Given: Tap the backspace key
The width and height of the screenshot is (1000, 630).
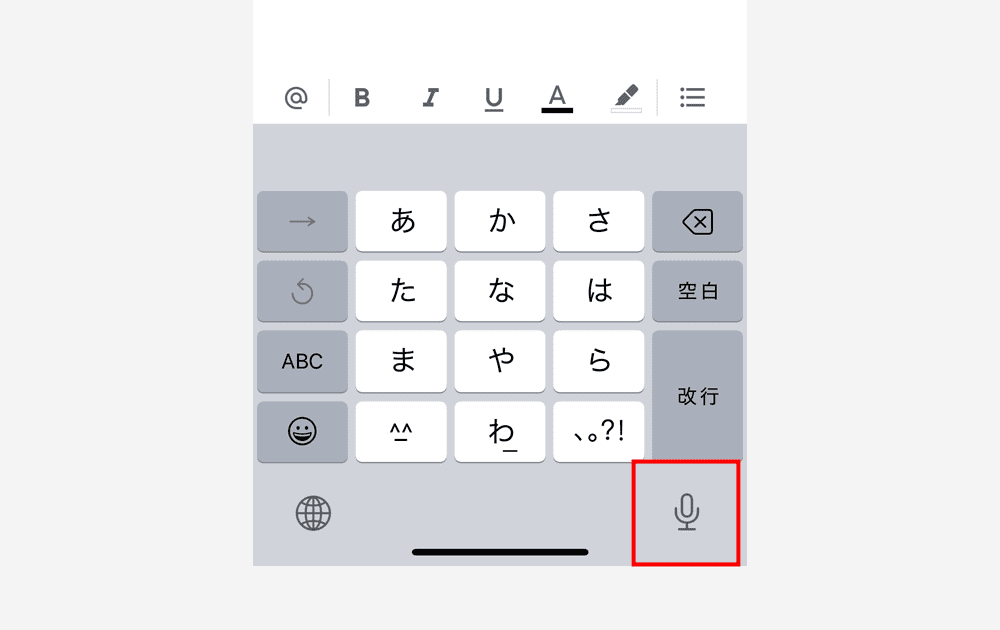Looking at the screenshot, I should (x=697, y=221).
